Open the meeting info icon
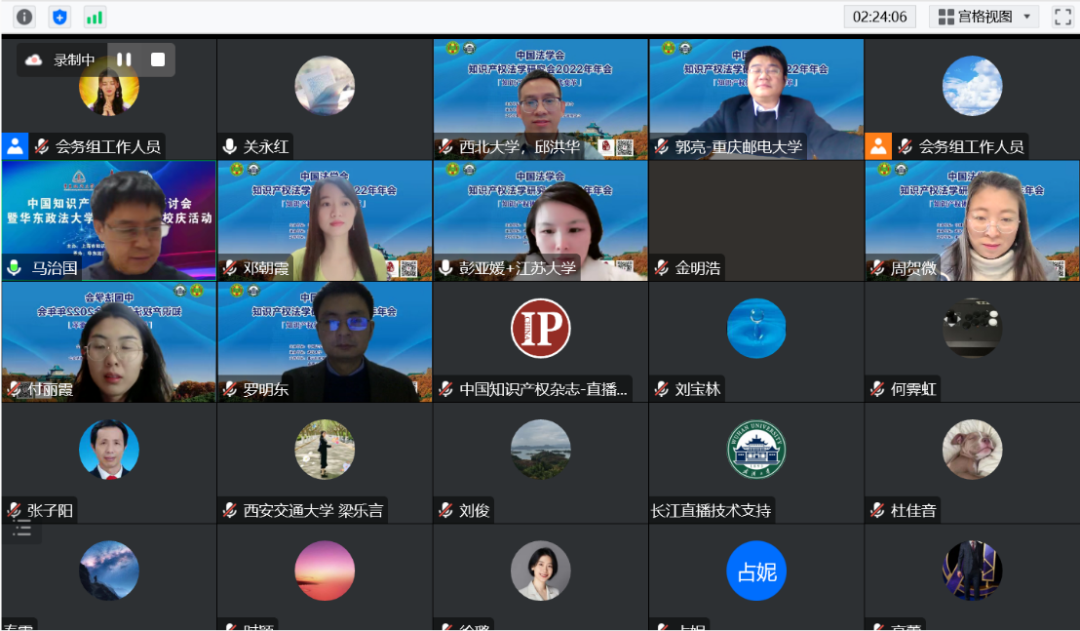1080x631 pixels. 24,16
